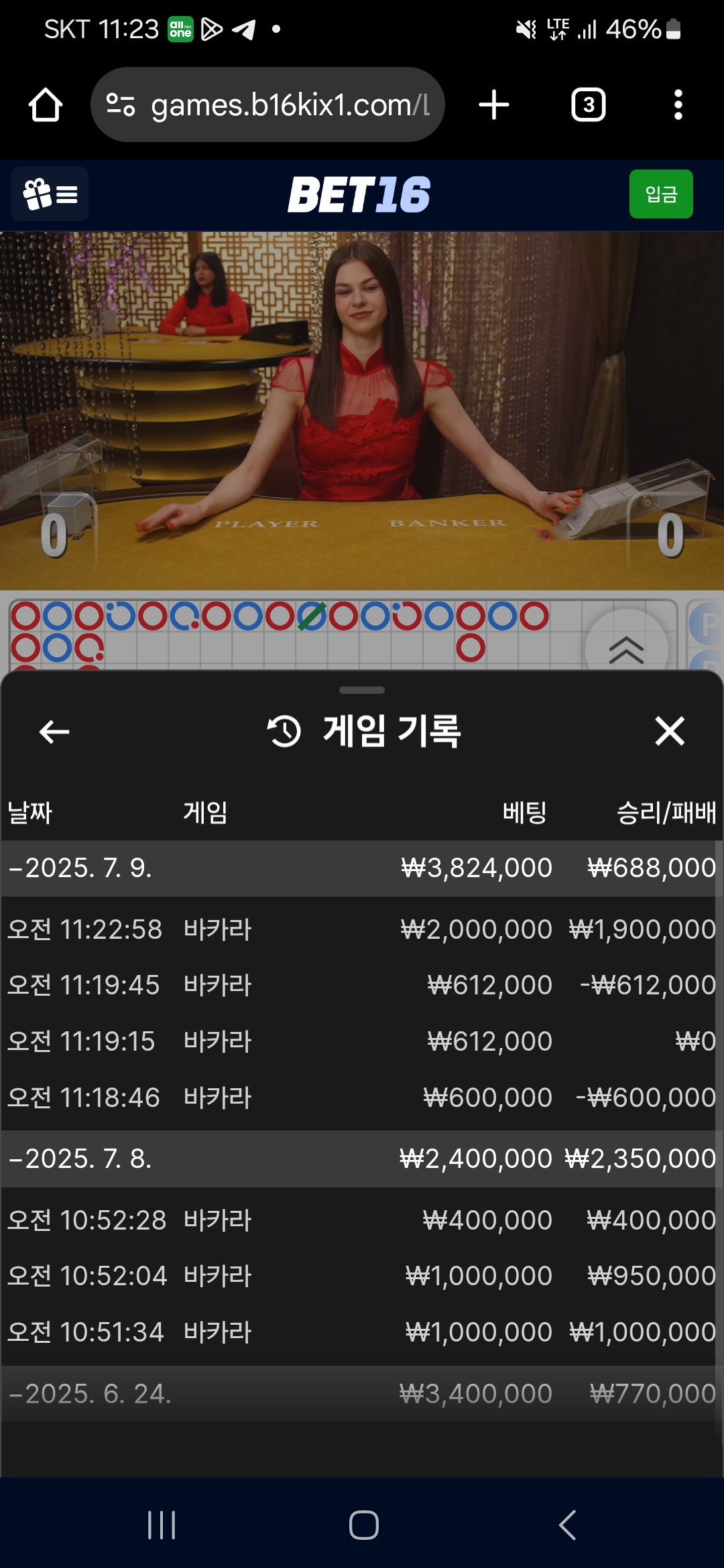This screenshot has width=724, height=1568.
Task: Open the 11:19:45 바카라 record
Action: click(362, 985)
